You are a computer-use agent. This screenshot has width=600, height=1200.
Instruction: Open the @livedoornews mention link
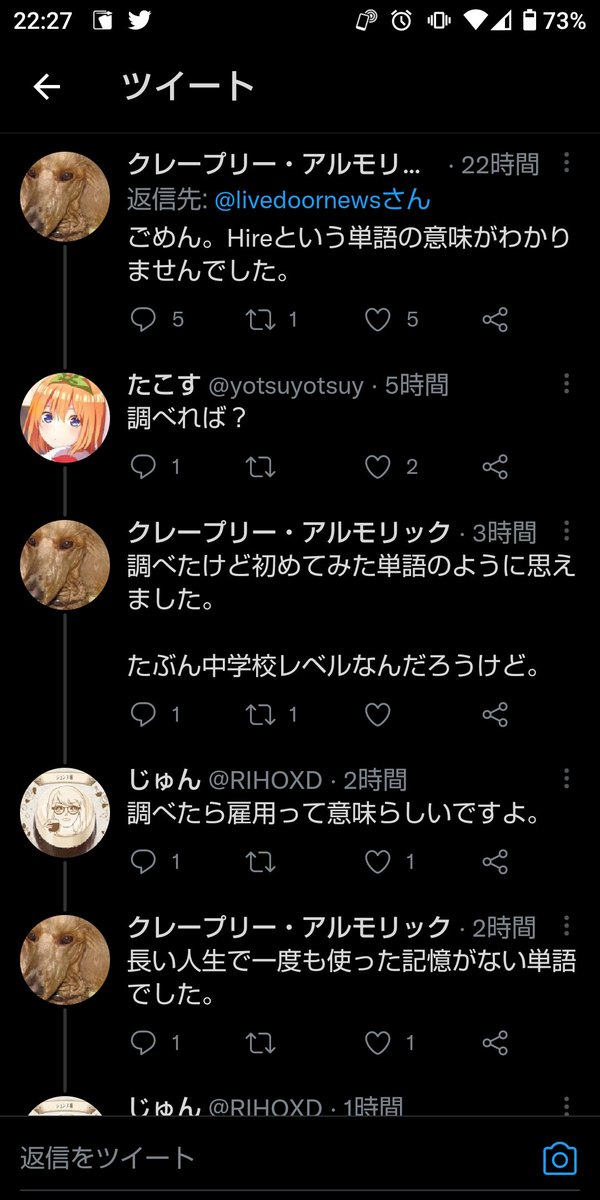tap(322, 200)
